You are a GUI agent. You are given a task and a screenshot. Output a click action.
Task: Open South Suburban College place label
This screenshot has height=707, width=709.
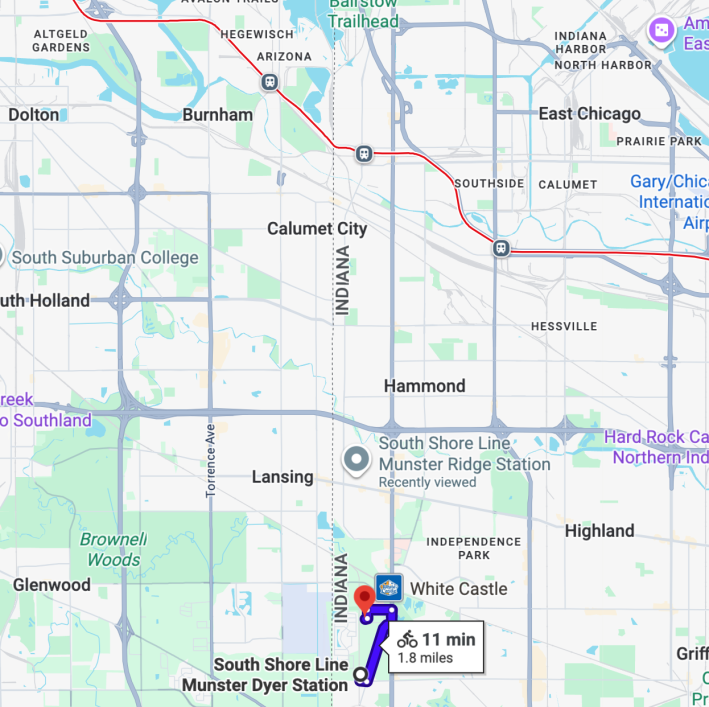[x=104, y=257]
